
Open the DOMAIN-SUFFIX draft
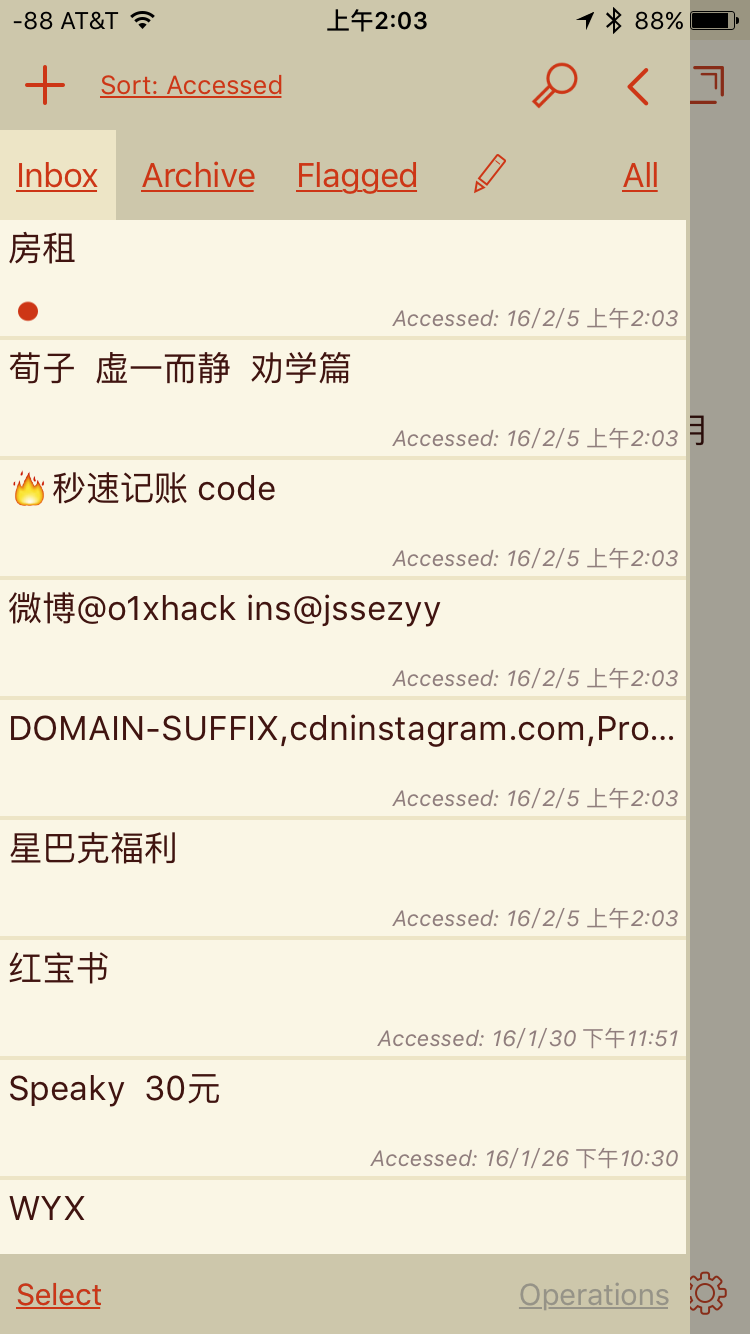click(343, 759)
